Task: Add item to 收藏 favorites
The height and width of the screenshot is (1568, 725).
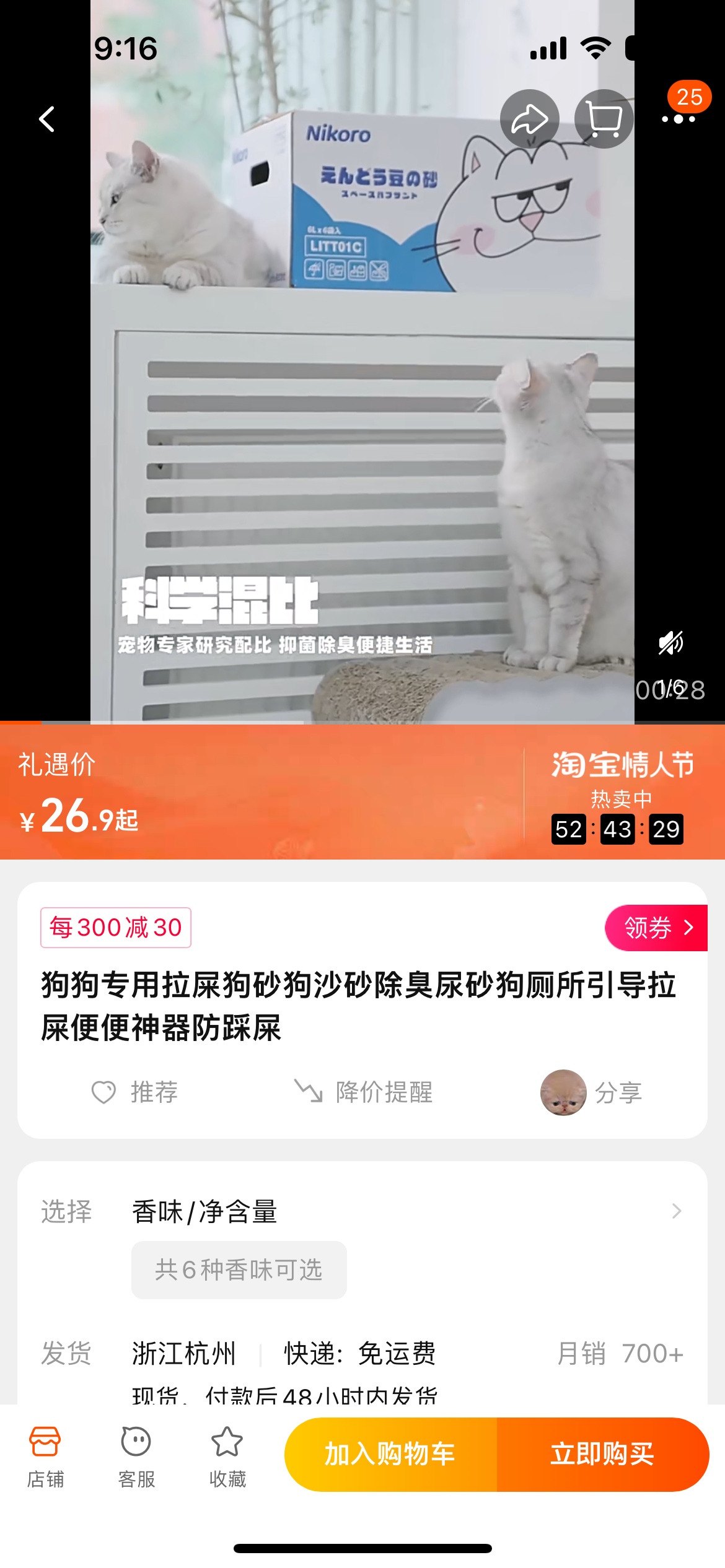Action: point(227,1455)
